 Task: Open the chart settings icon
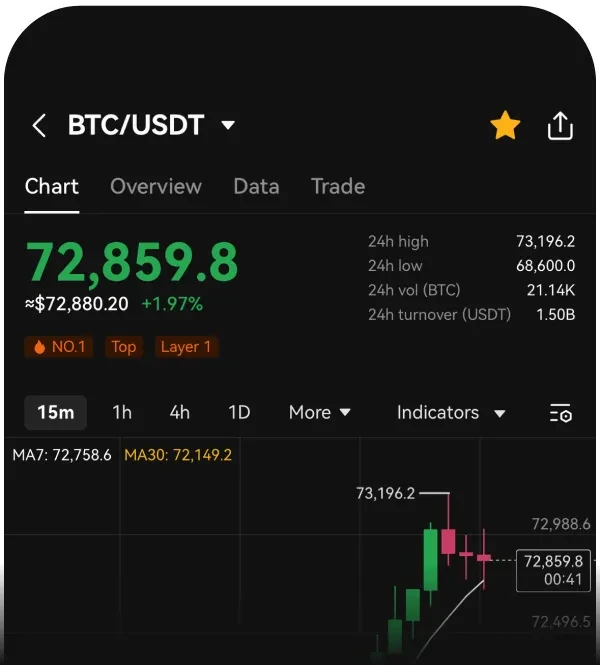(560, 413)
